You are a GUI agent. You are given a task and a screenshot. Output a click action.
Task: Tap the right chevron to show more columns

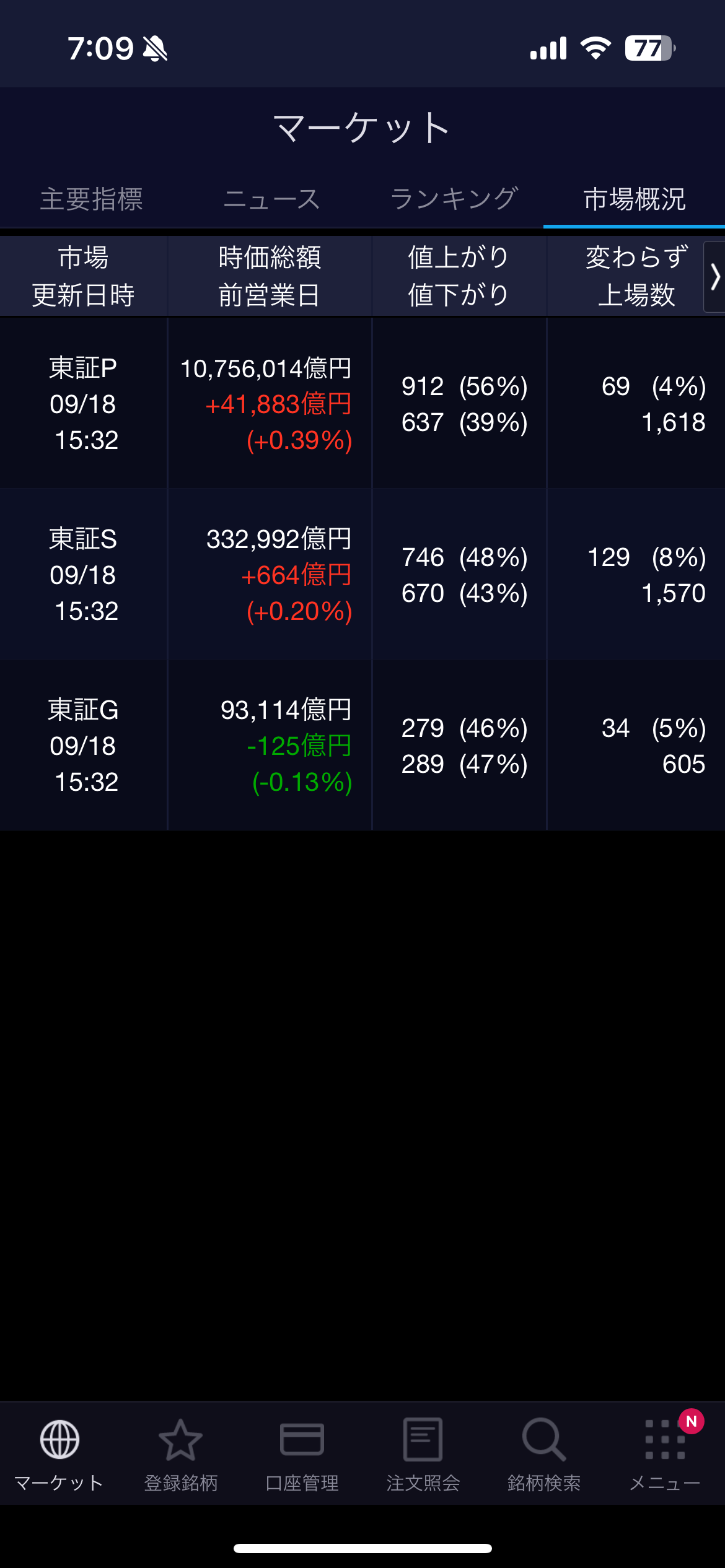coord(714,276)
